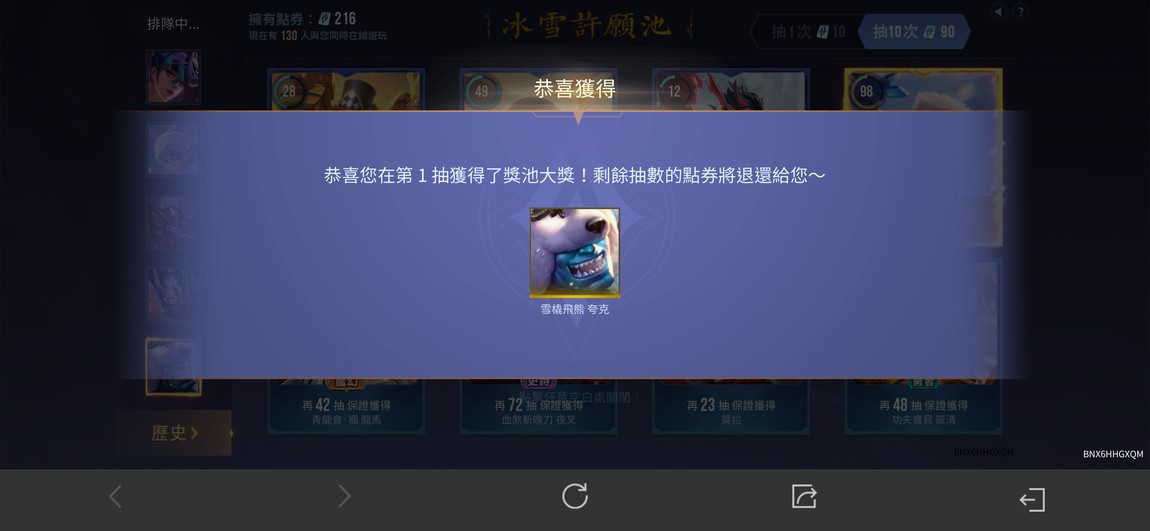Select the 抽10次 ten-draw button
Screen dimensions: 1150x531
[x=913, y=32]
